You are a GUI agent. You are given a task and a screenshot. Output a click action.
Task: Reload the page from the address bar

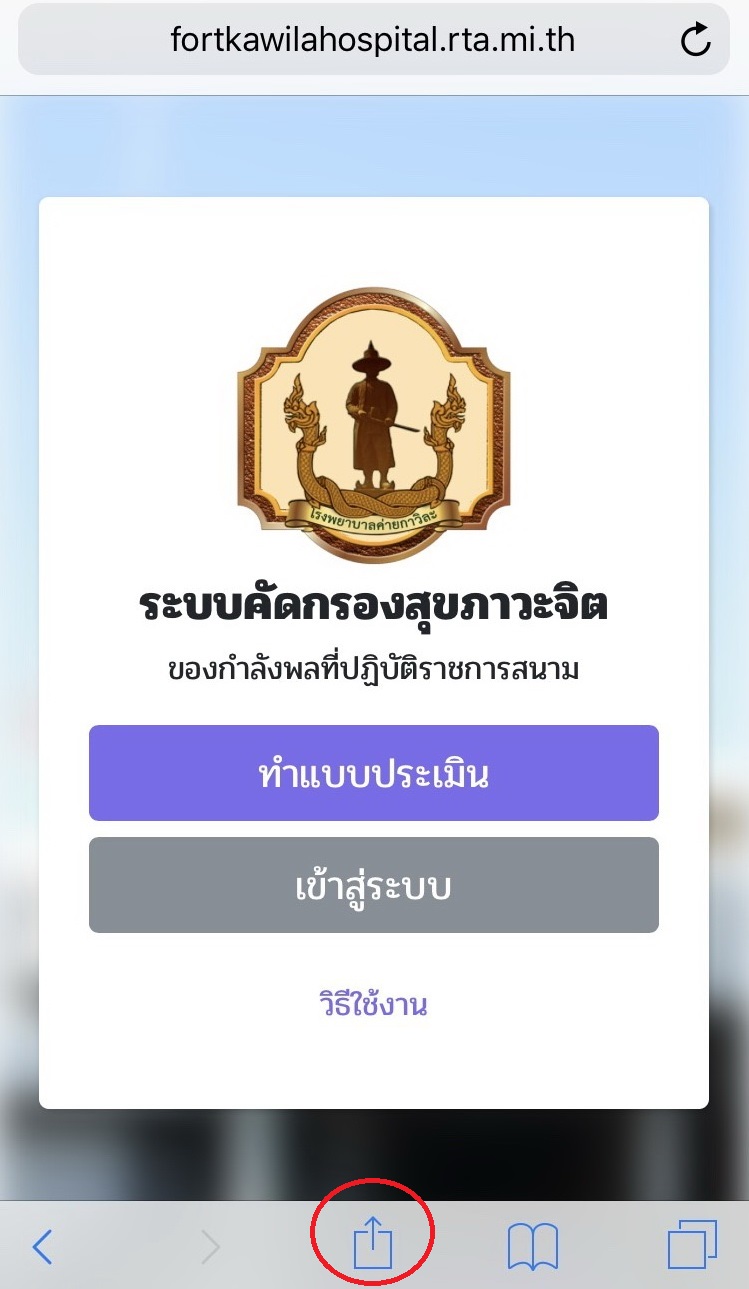pos(695,40)
